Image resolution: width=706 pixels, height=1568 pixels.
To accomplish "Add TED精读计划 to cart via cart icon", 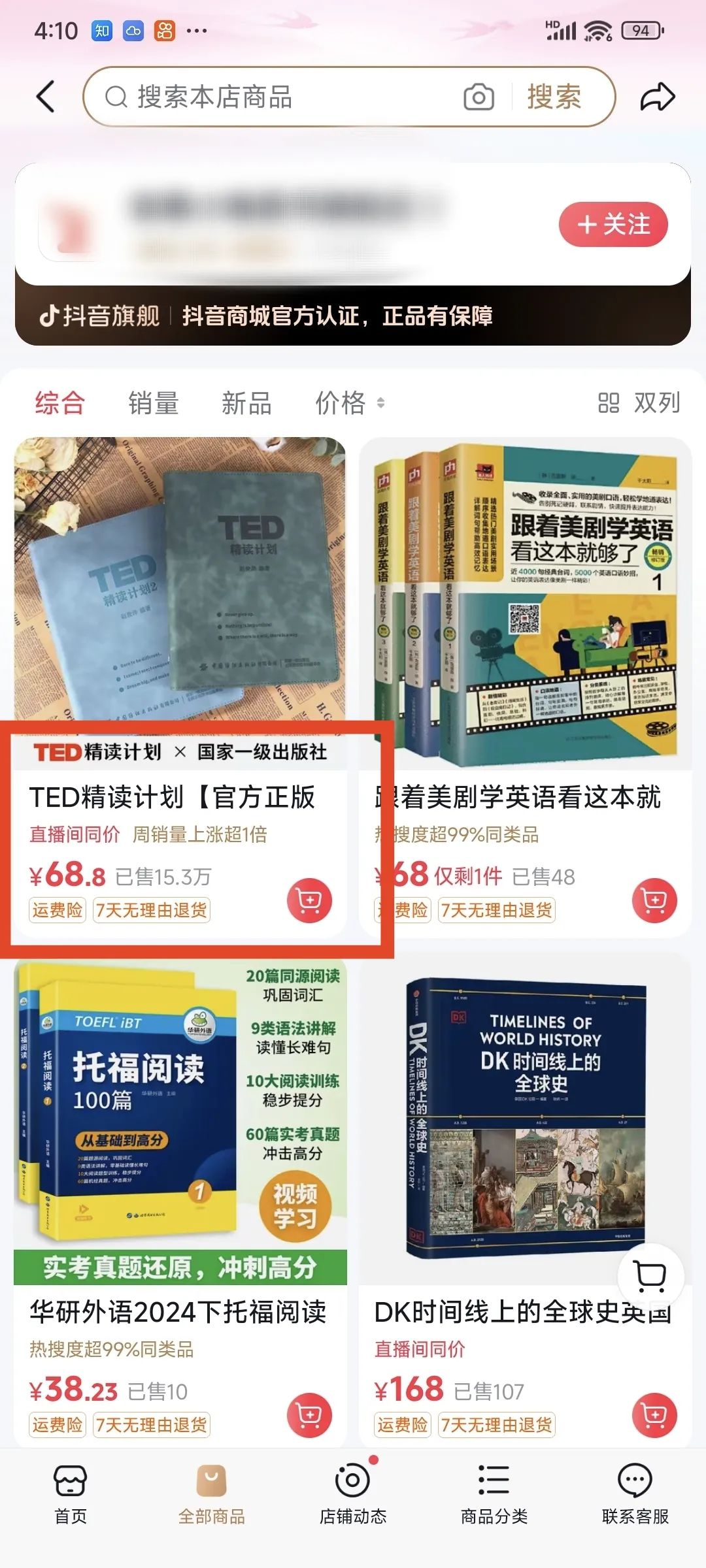I will pos(309,901).
